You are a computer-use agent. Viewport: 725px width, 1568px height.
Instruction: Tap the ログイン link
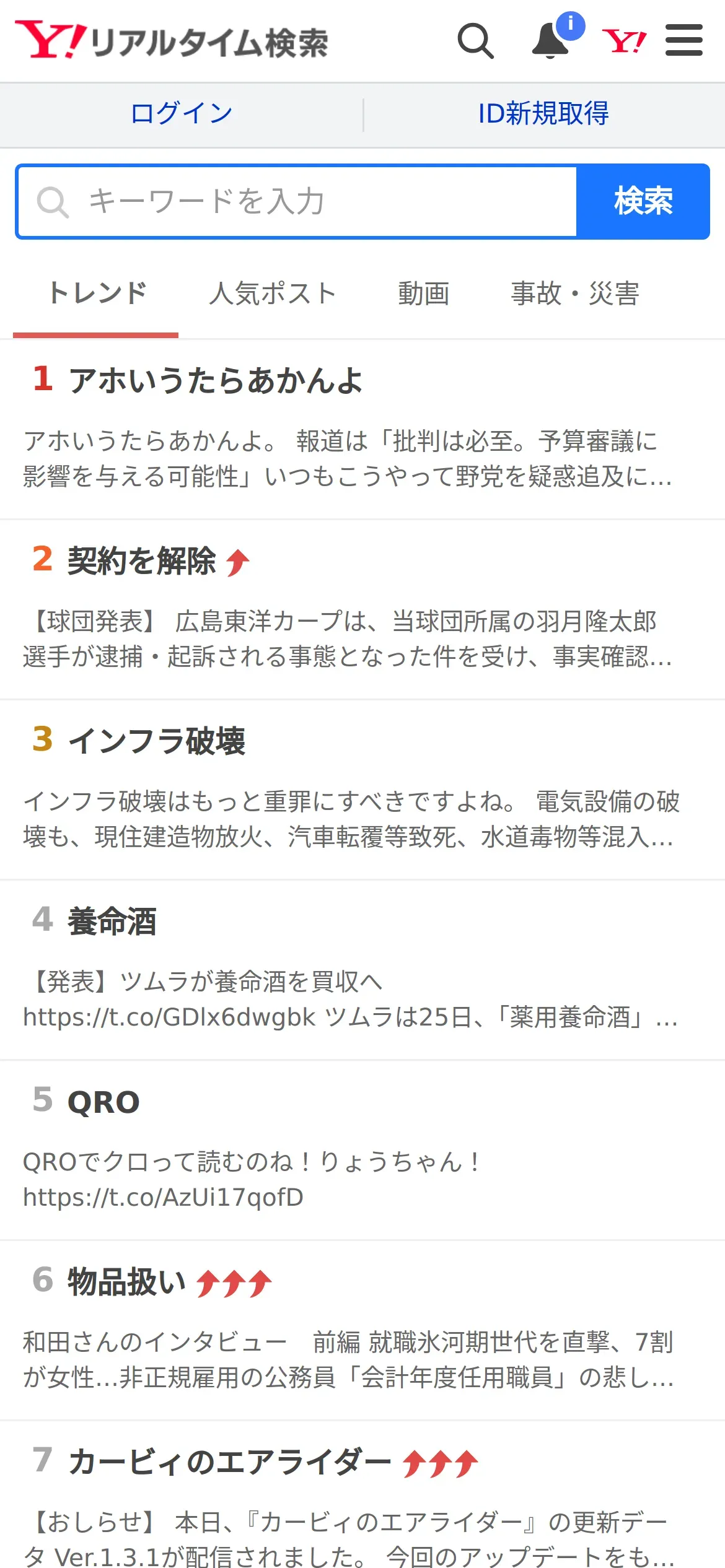182,114
